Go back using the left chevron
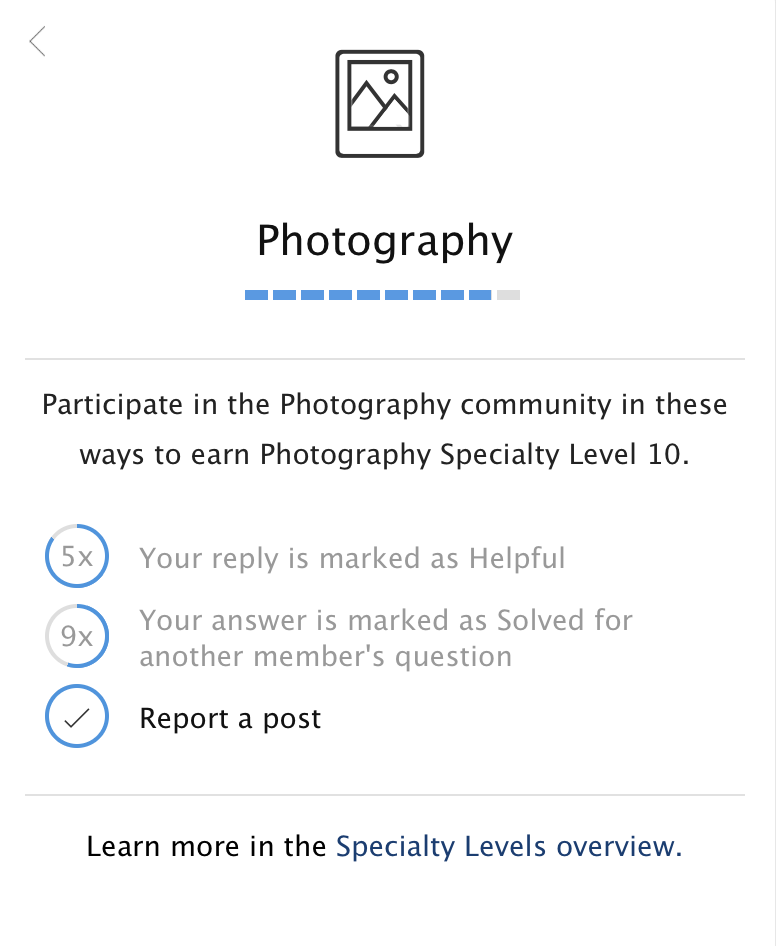 tap(37, 41)
